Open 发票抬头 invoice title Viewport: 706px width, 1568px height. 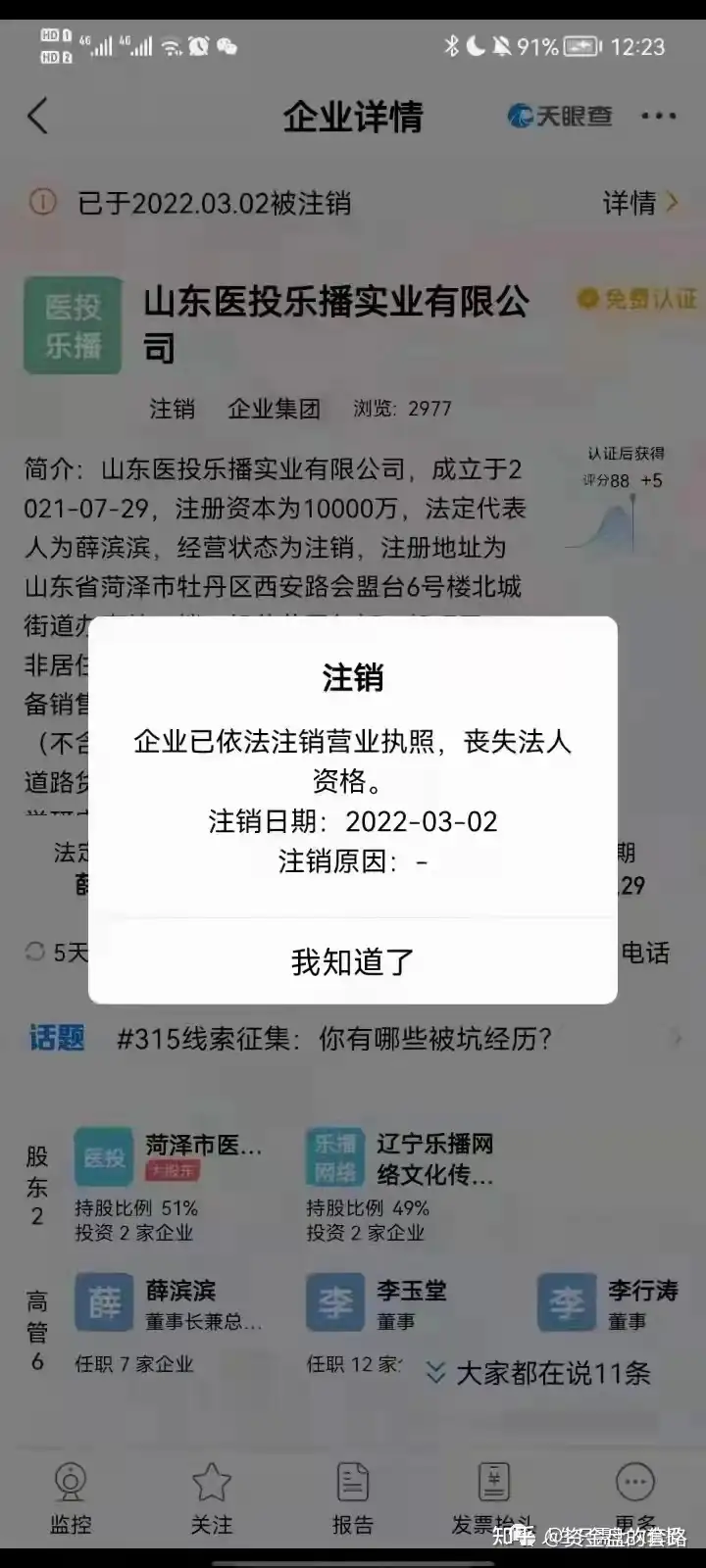click(x=493, y=1497)
